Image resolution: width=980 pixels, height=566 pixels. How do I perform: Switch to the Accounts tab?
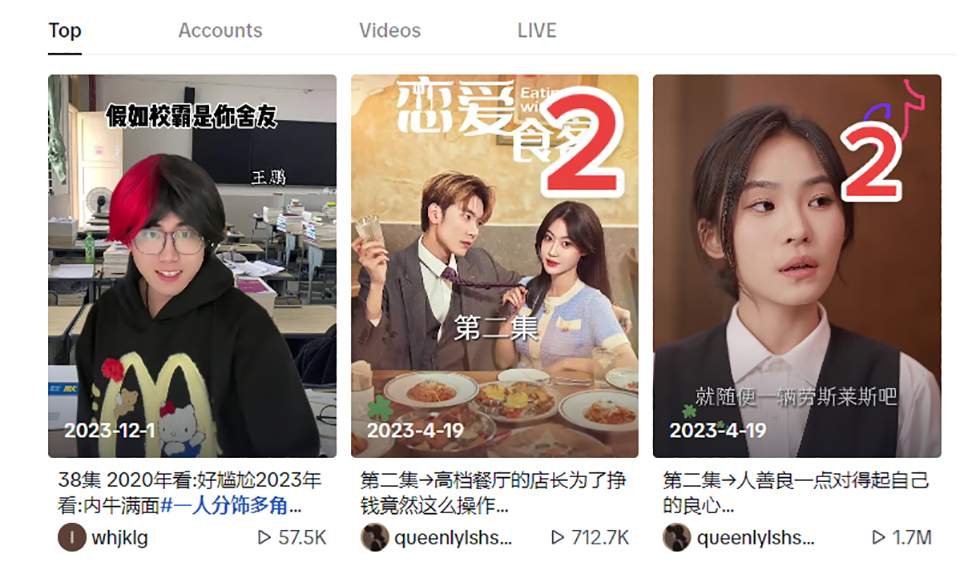(220, 30)
